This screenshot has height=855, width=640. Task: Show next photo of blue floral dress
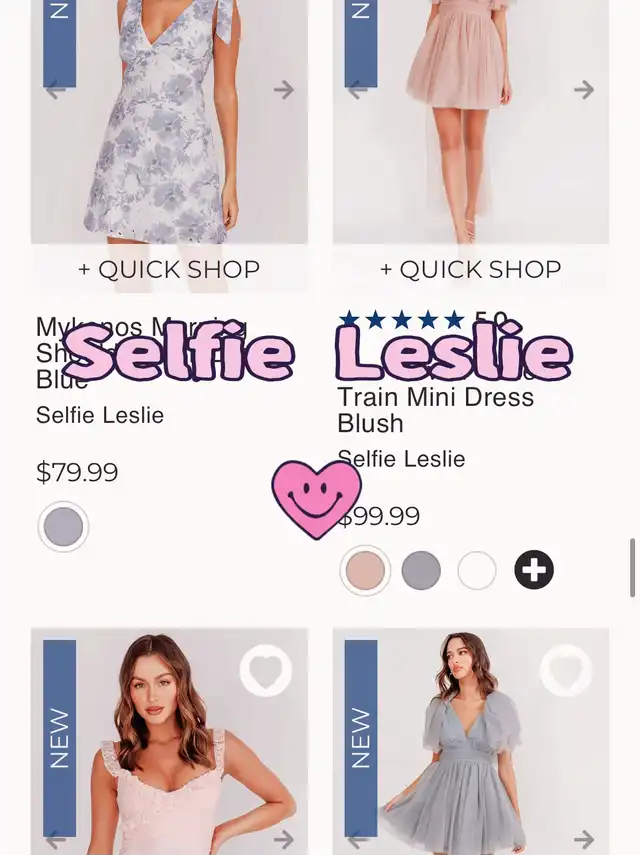click(284, 90)
